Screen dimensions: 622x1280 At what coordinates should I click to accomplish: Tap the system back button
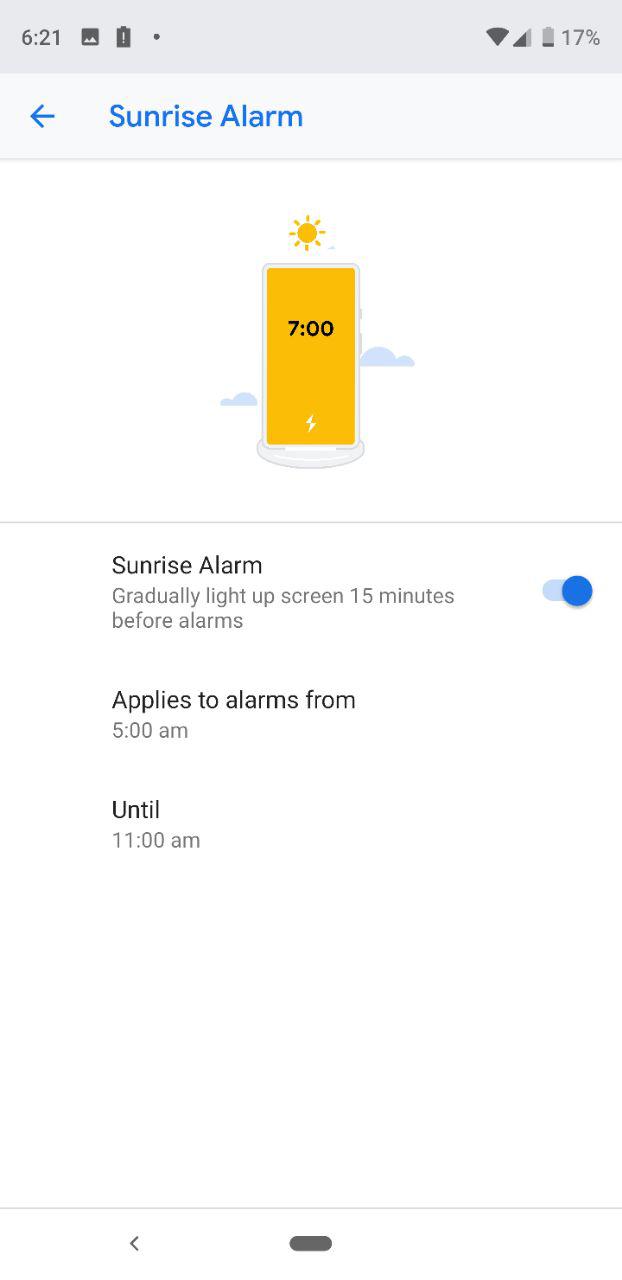134,1243
